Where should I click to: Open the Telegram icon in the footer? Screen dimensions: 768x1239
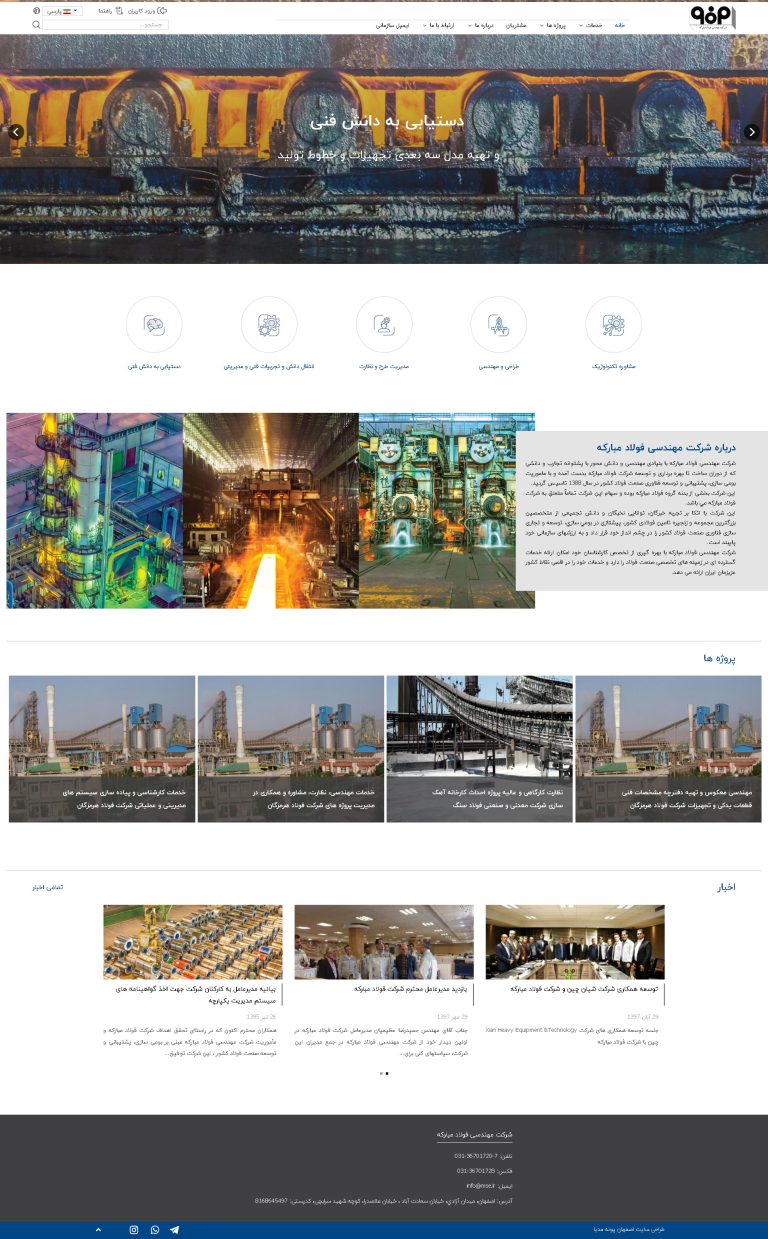point(175,1230)
